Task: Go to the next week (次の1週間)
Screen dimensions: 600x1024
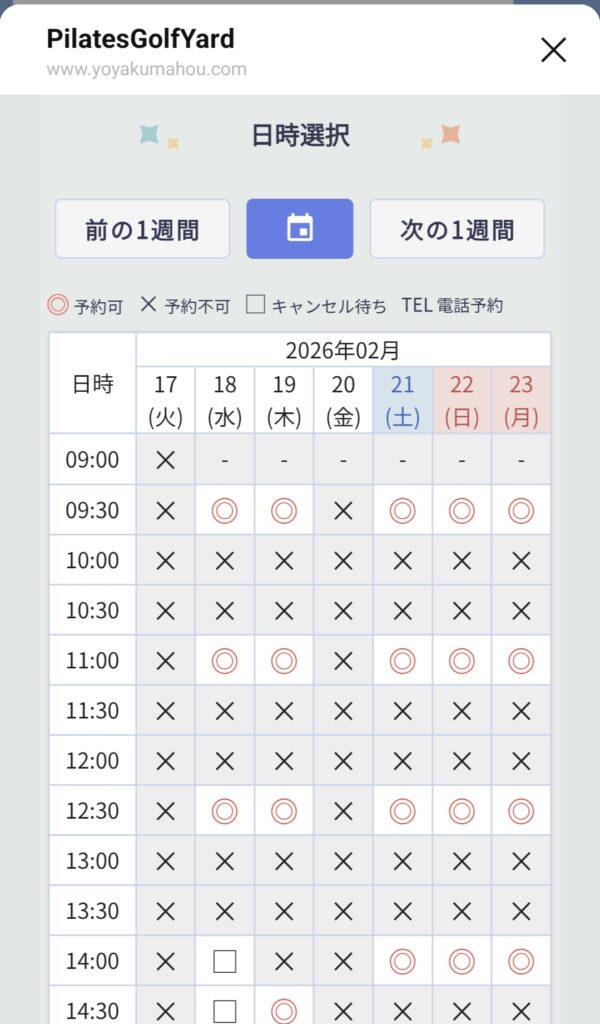Action: point(457,230)
